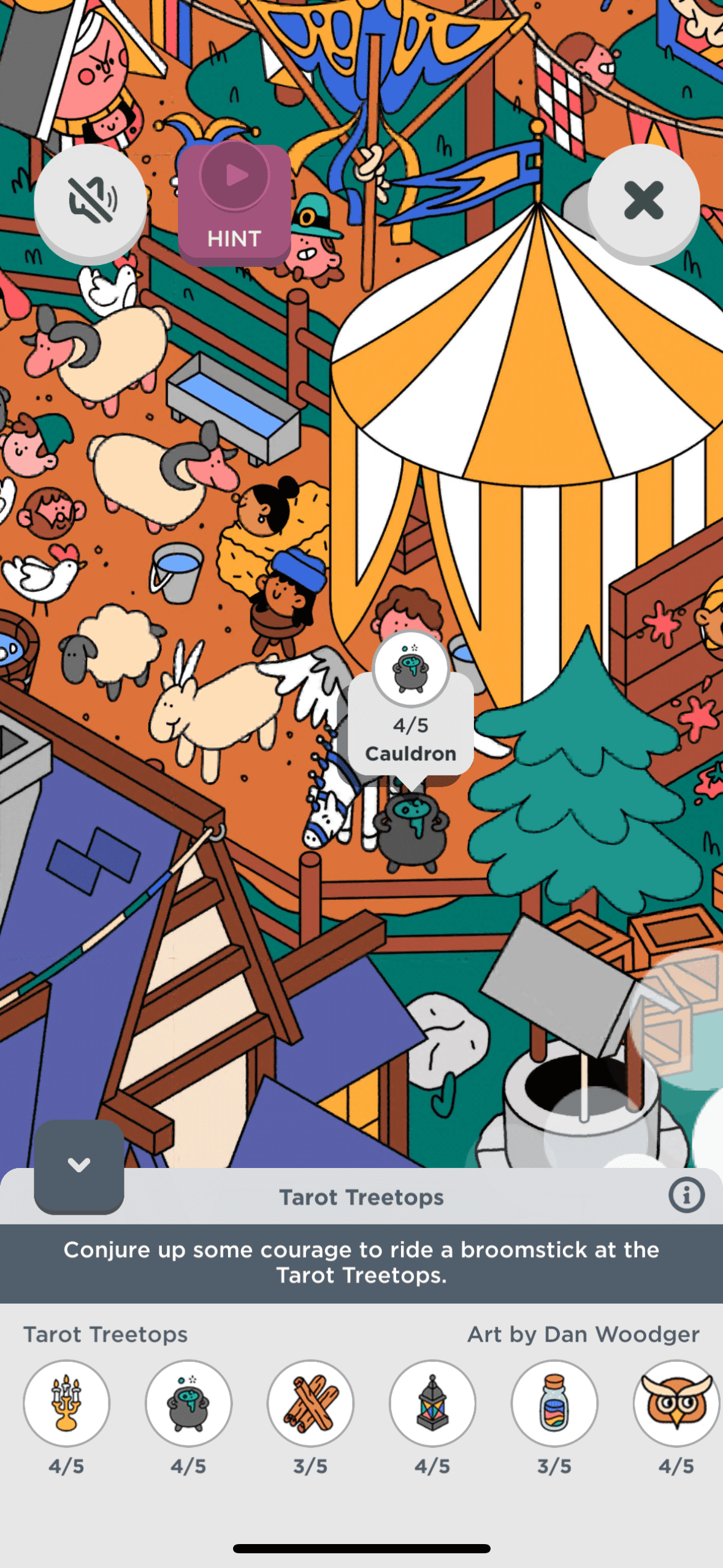Watch a video for a hint
The width and height of the screenshot is (723, 1568).
click(x=234, y=204)
